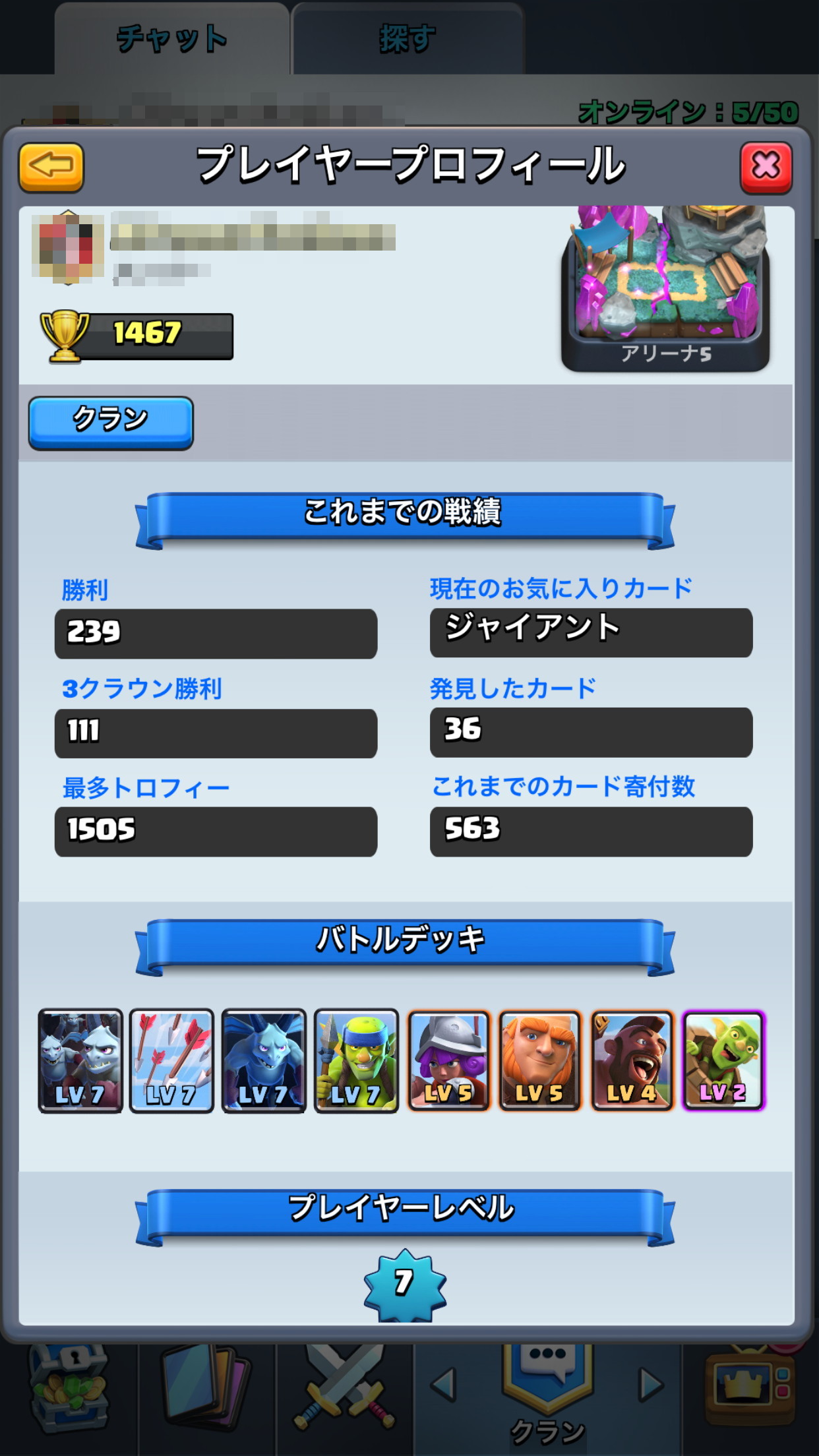Switch to the チャット tab
This screenshot has width=819, height=1456.
[171, 40]
